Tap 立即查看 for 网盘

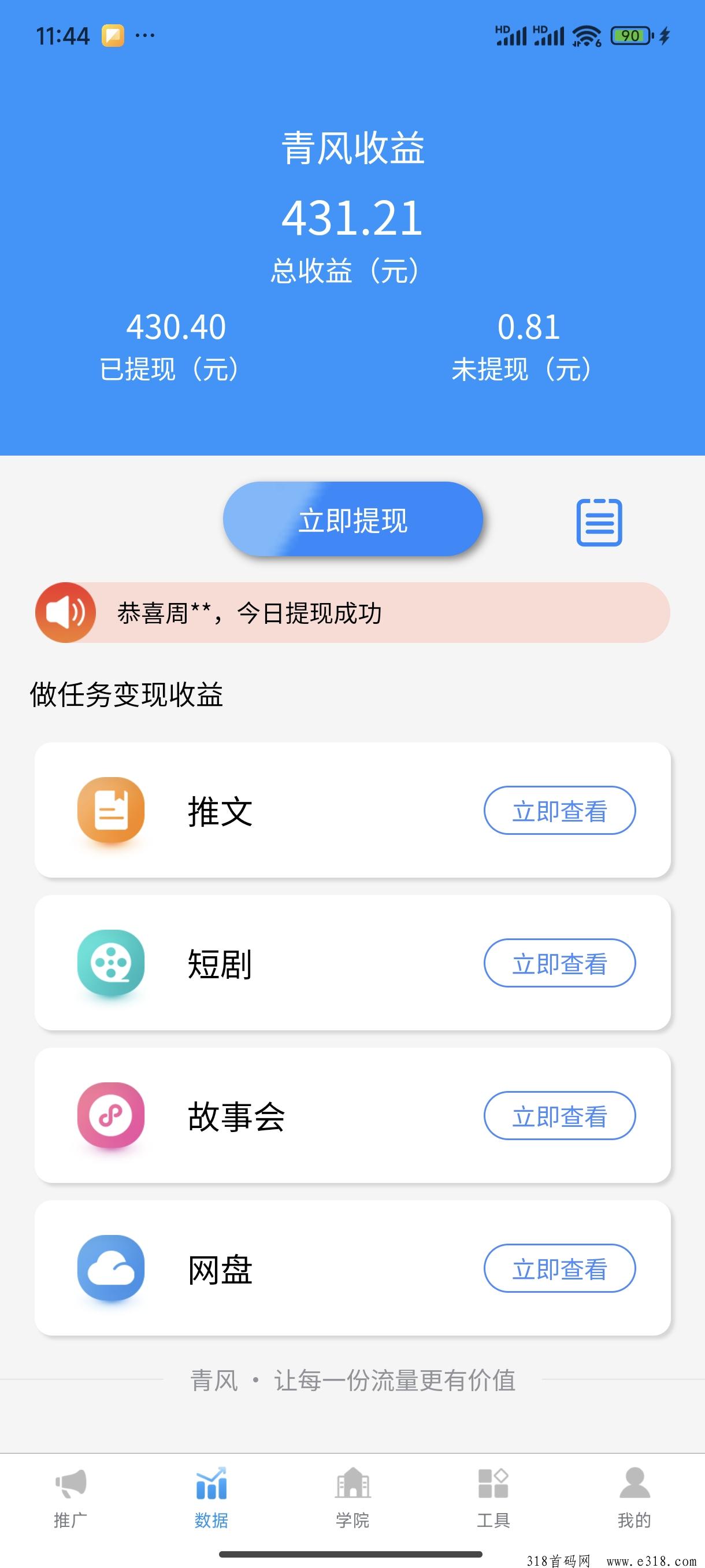[559, 1269]
